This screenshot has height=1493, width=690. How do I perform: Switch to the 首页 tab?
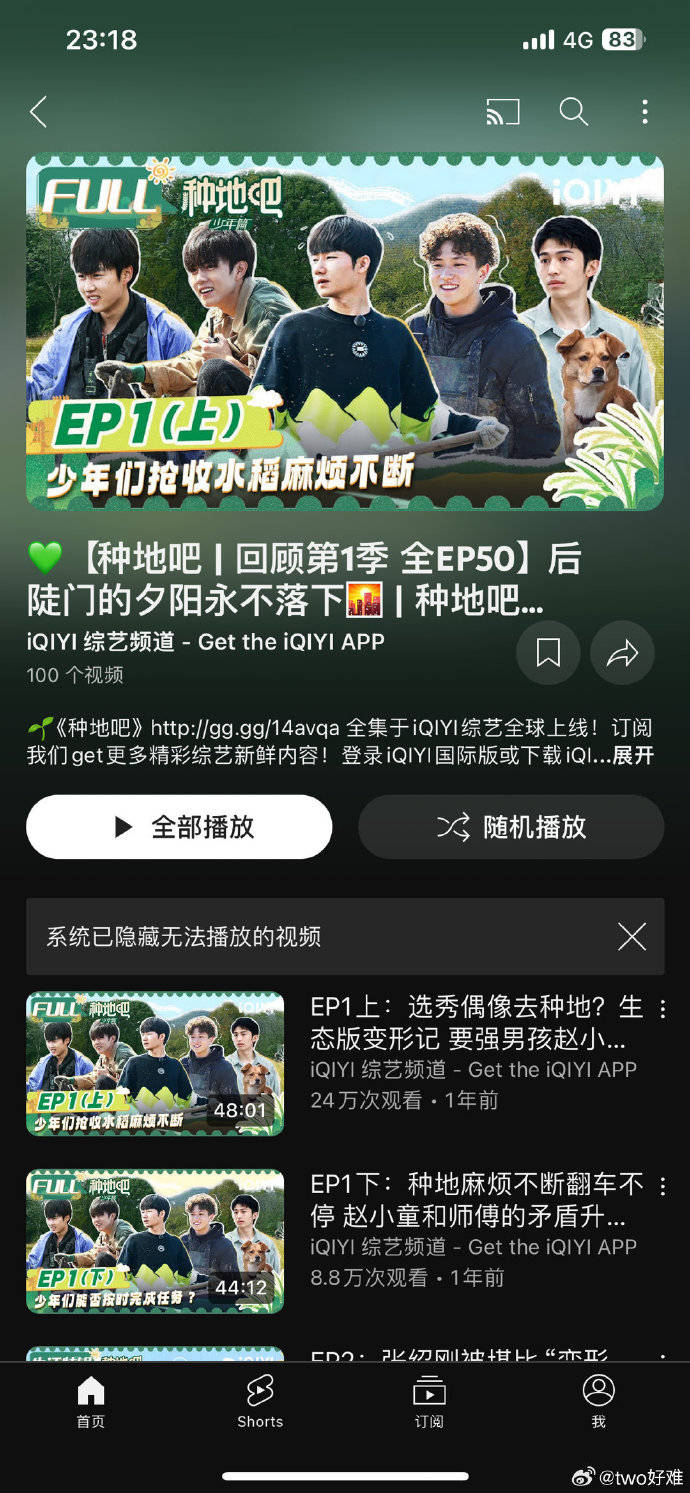91,1402
